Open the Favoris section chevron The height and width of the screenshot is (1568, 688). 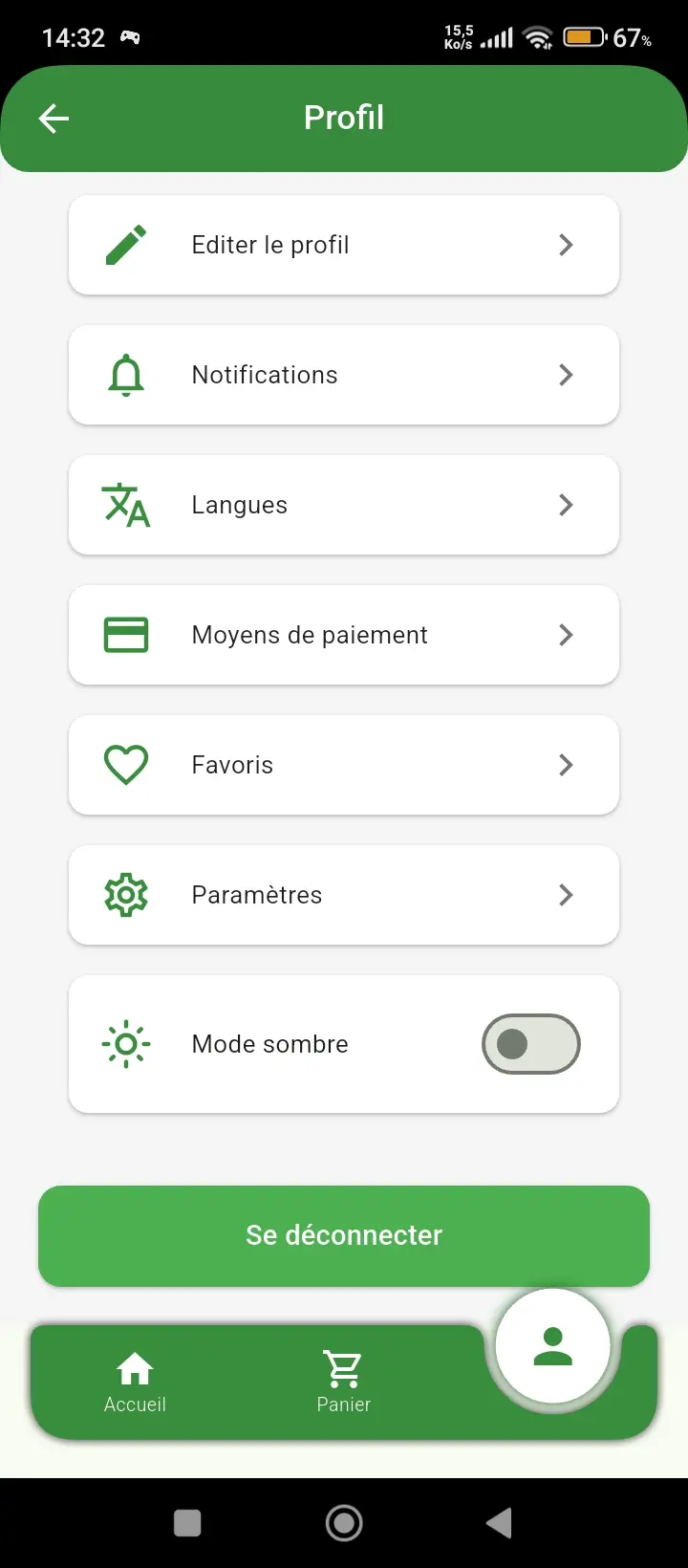click(566, 764)
